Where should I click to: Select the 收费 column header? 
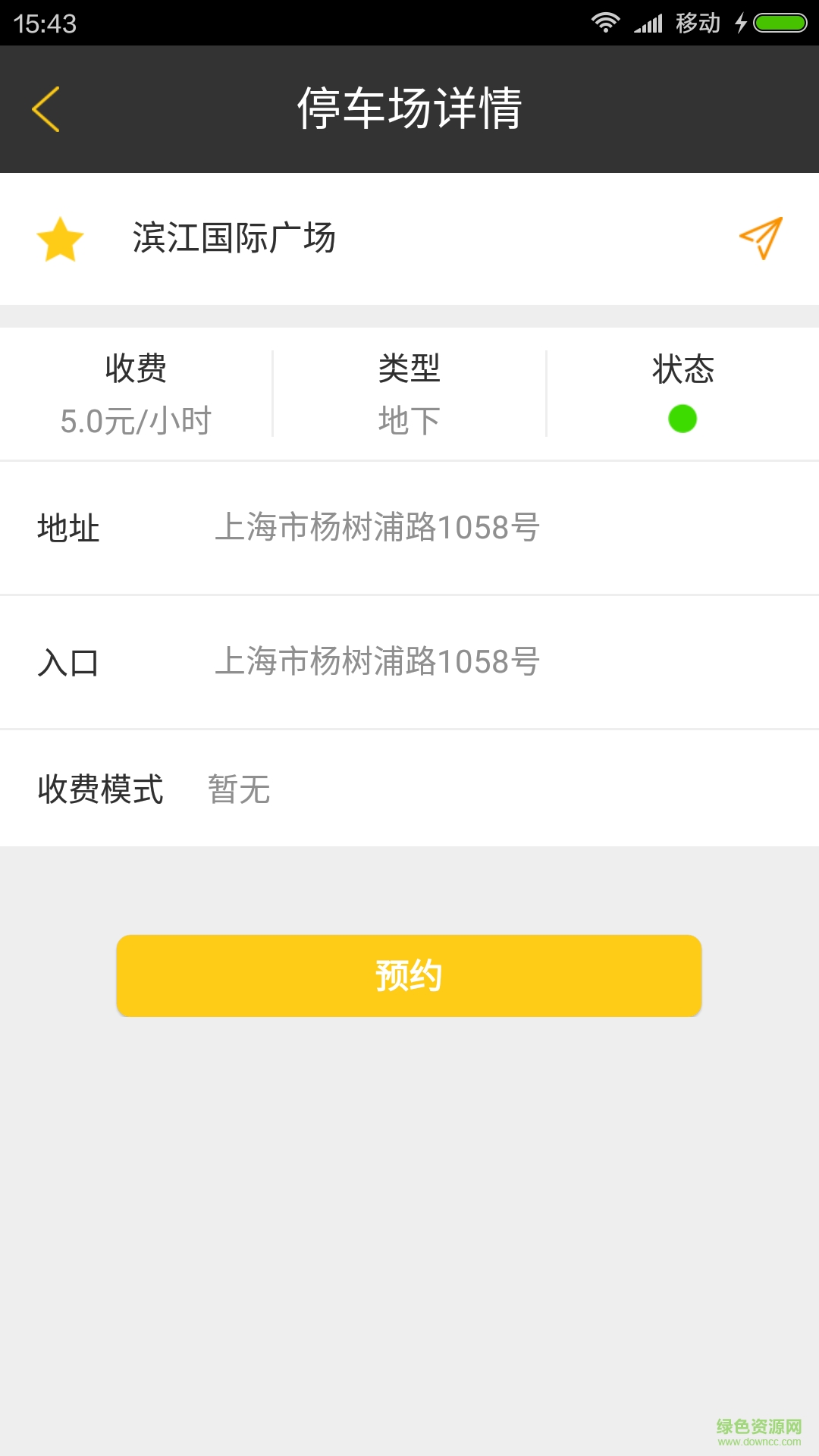click(136, 369)
